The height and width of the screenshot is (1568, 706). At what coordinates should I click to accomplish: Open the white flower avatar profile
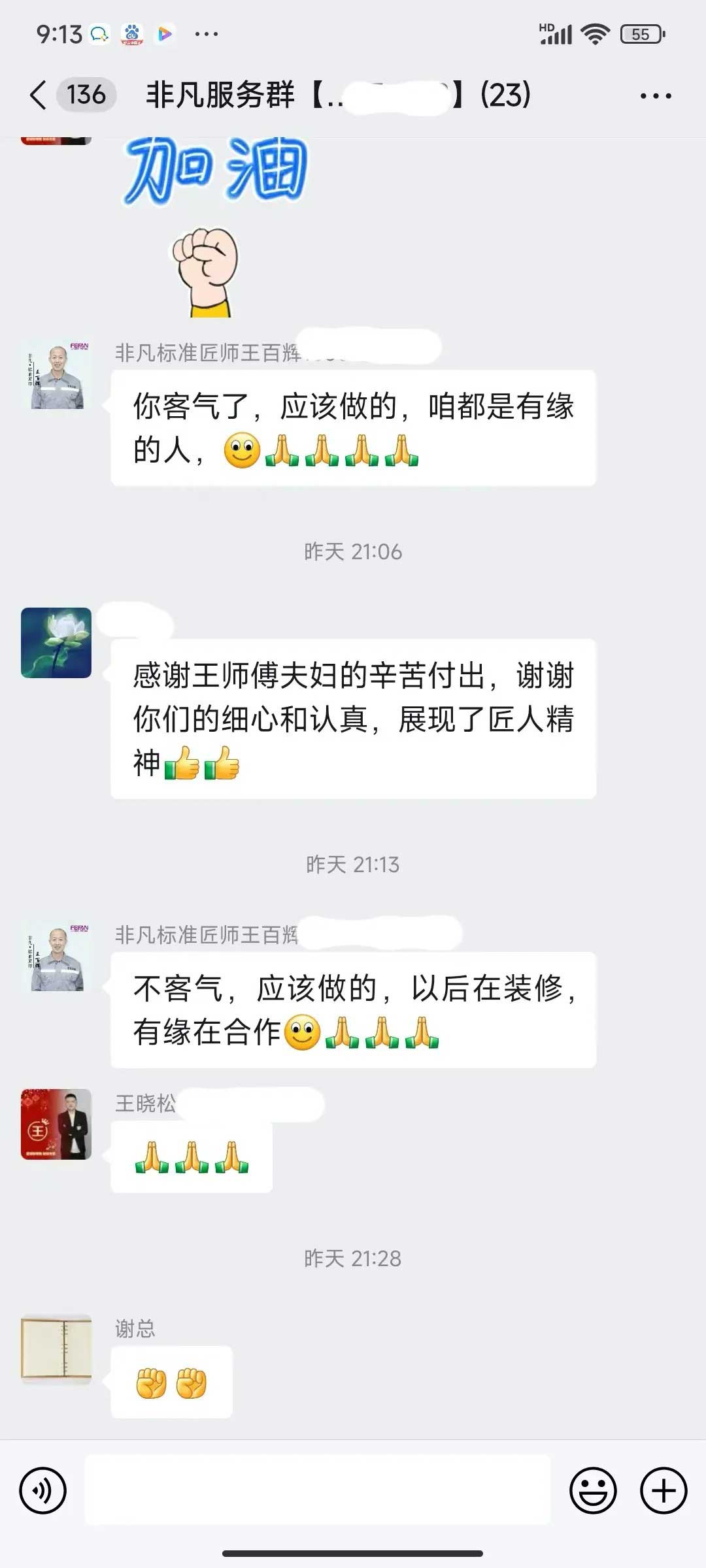pyautogui.click(x=56, y=643)
